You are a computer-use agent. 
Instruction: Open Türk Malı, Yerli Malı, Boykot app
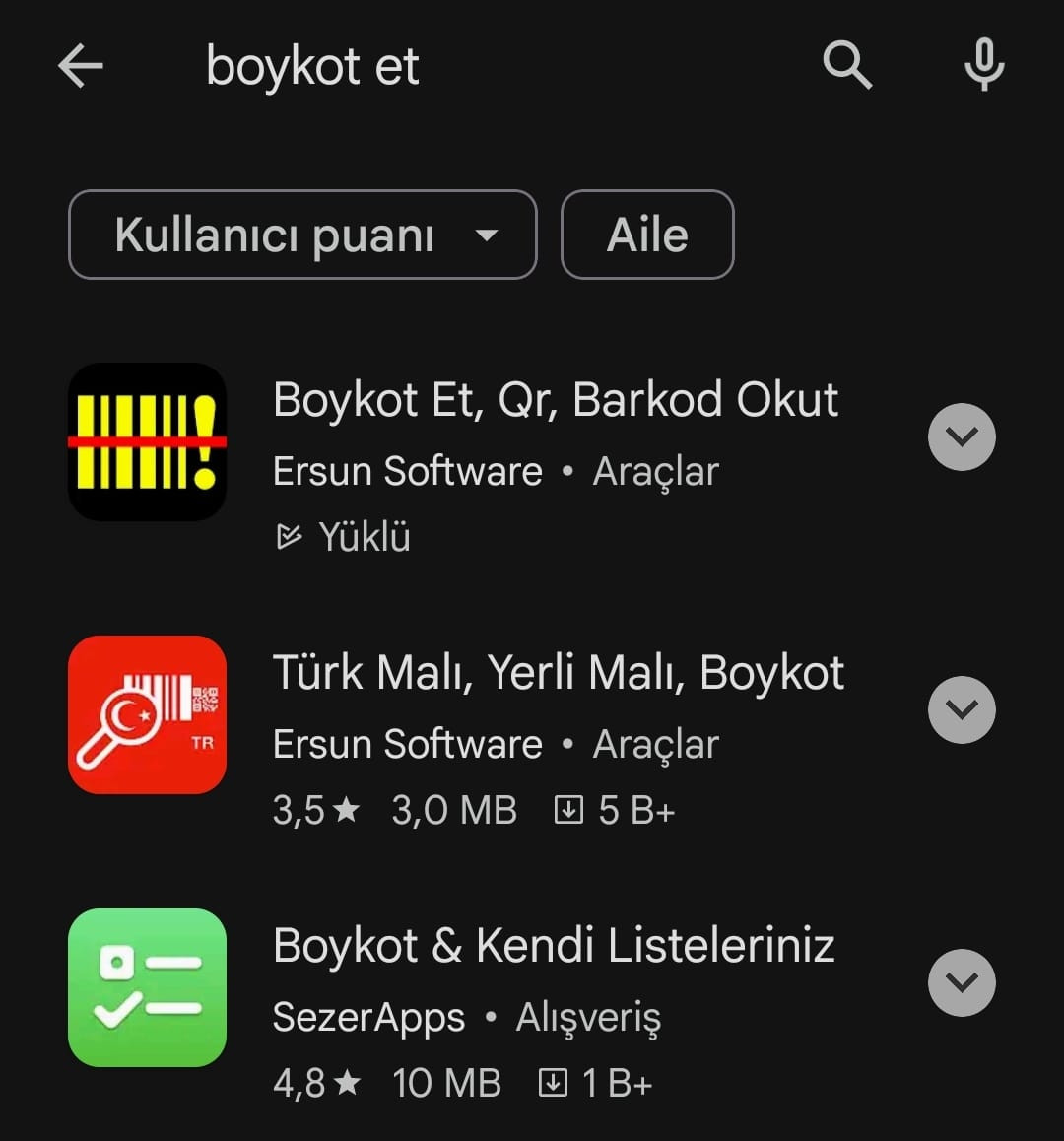[x=558, y=673]
